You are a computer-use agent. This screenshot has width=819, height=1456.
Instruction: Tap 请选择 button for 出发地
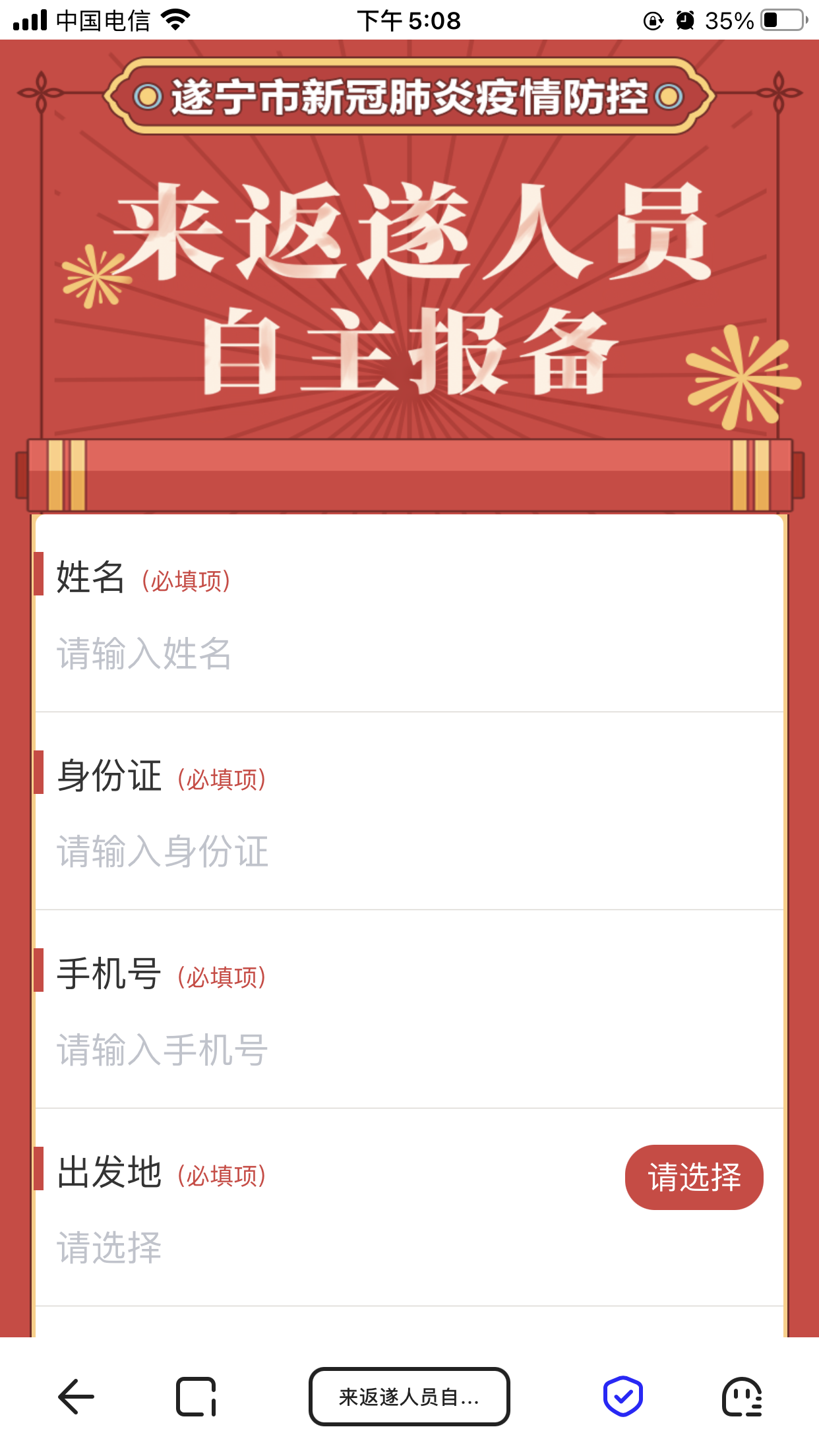pyautogui.click(x=694, y=1177)
